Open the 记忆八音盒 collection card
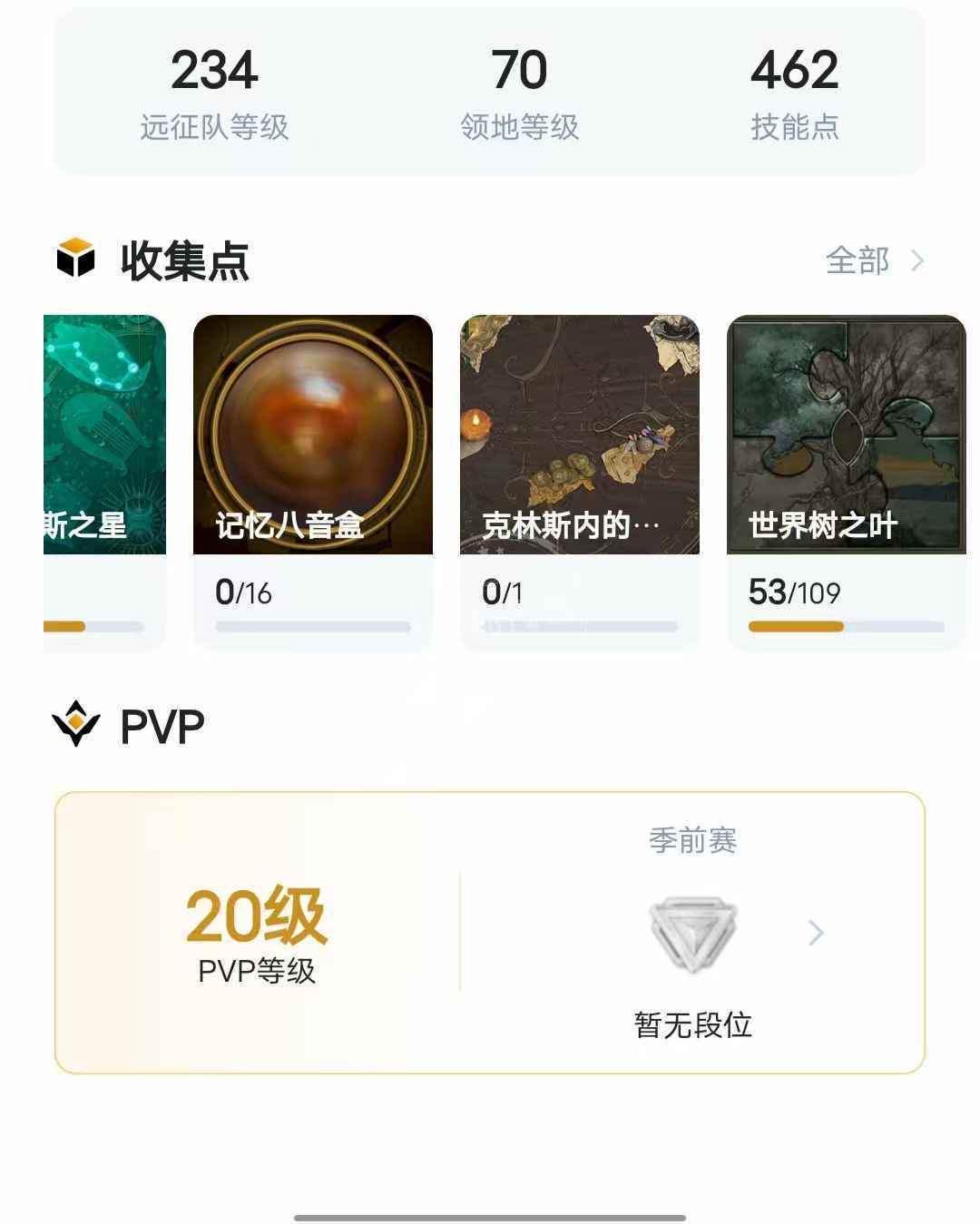980x1224 pixels. 312,481
